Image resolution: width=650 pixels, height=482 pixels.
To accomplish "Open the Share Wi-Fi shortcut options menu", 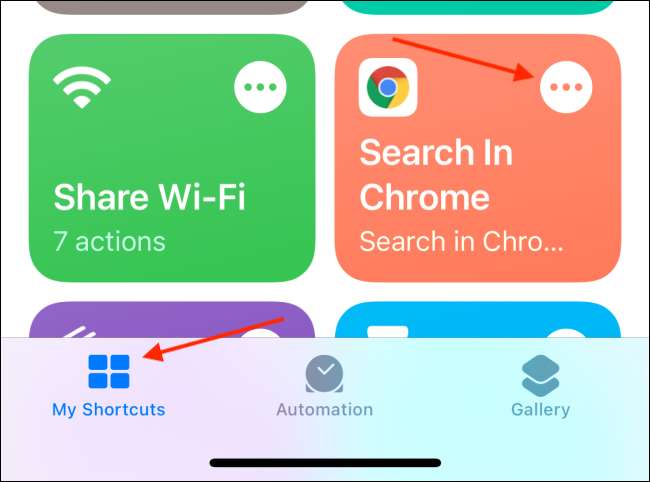I will click(x=260, y=88).
